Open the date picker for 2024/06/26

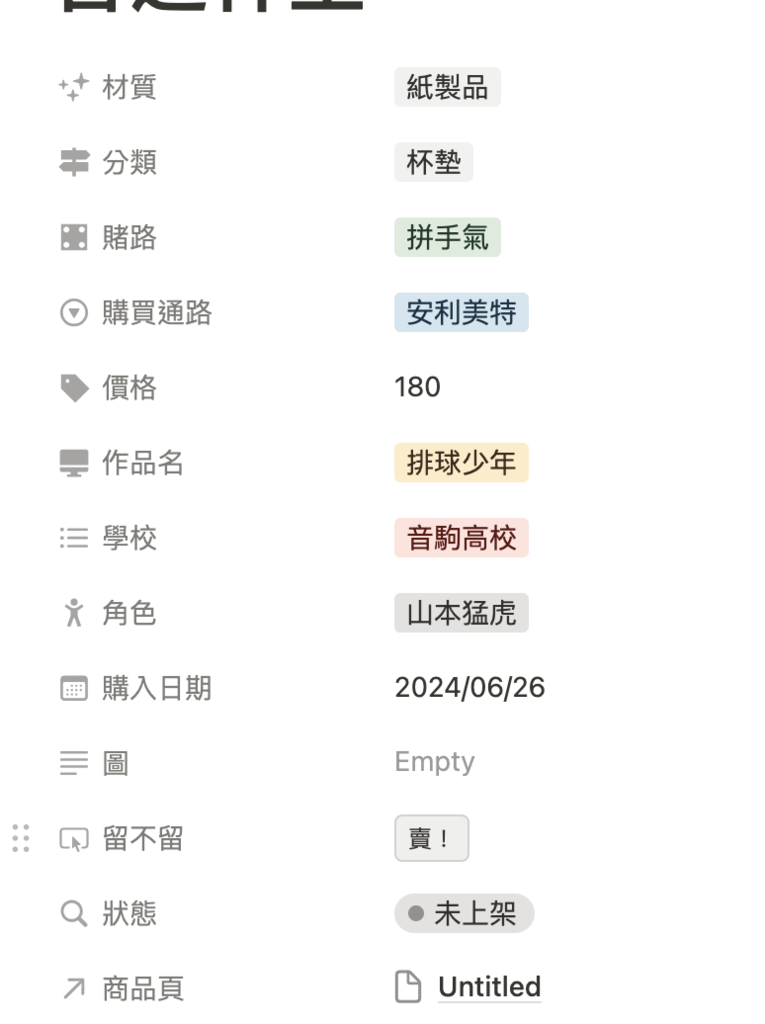point(469,688)
